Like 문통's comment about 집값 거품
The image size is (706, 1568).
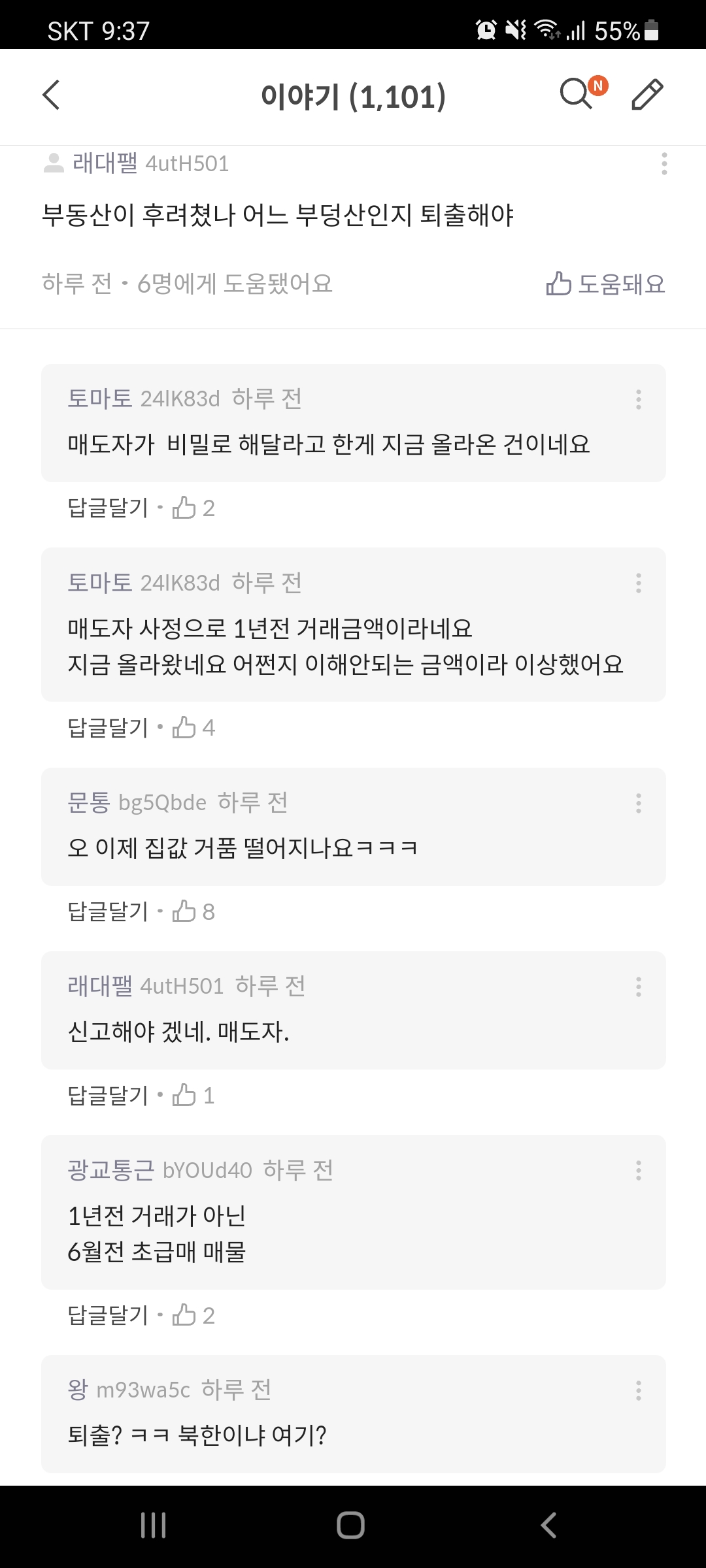point(193,911)
